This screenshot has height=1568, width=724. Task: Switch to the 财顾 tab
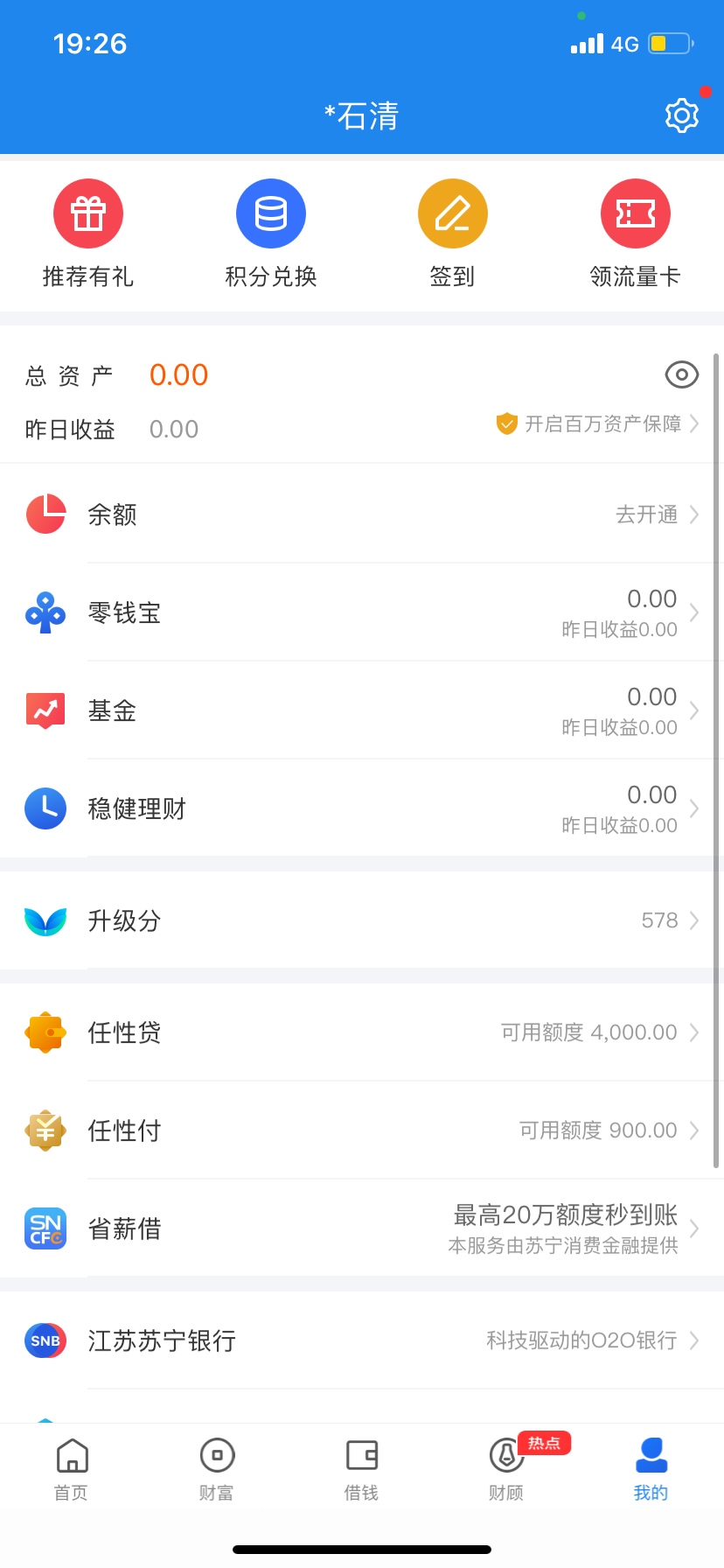click(x=506, y=1469)
